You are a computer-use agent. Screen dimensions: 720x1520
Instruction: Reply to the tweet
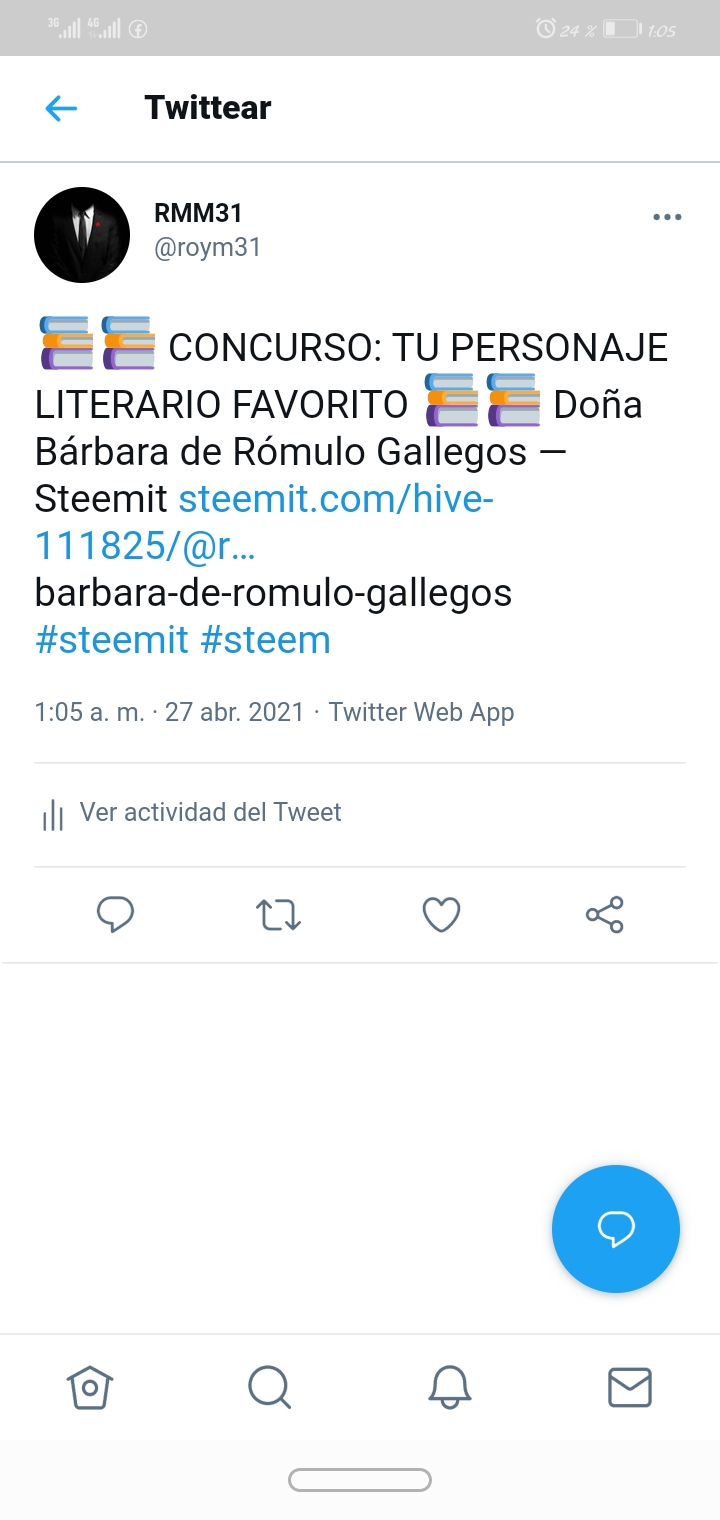coord(115,914)
